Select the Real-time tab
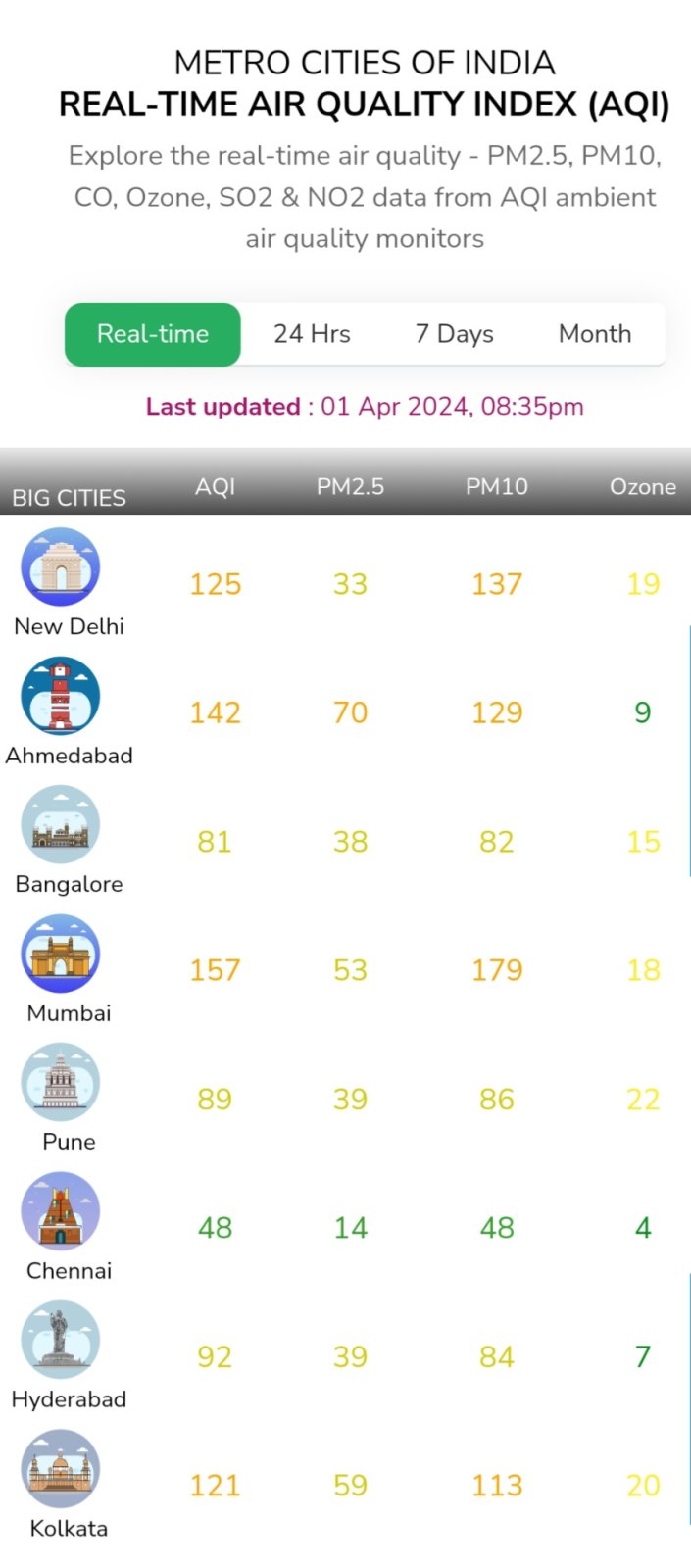 (x=153, y=334)
